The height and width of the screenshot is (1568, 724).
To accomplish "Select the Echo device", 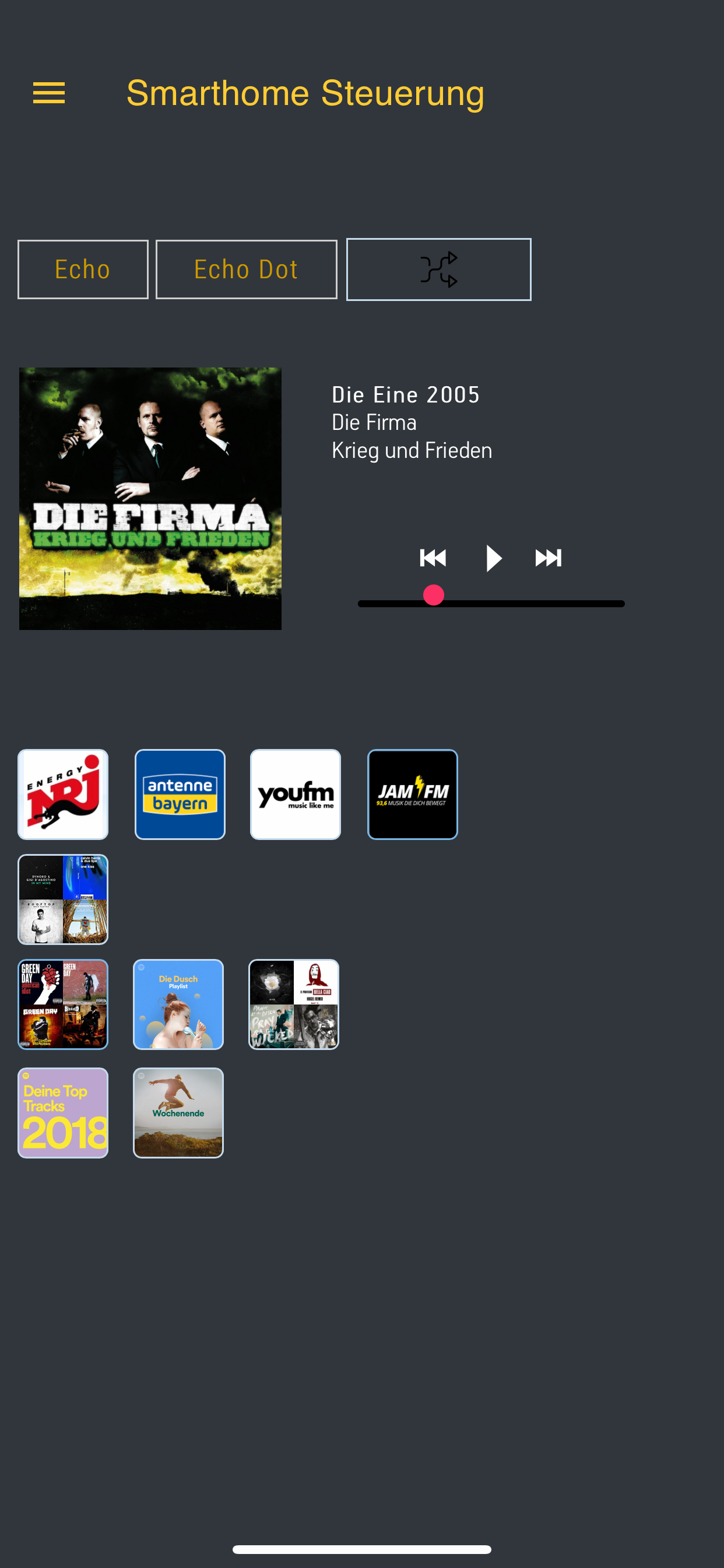I will point(83,269).
